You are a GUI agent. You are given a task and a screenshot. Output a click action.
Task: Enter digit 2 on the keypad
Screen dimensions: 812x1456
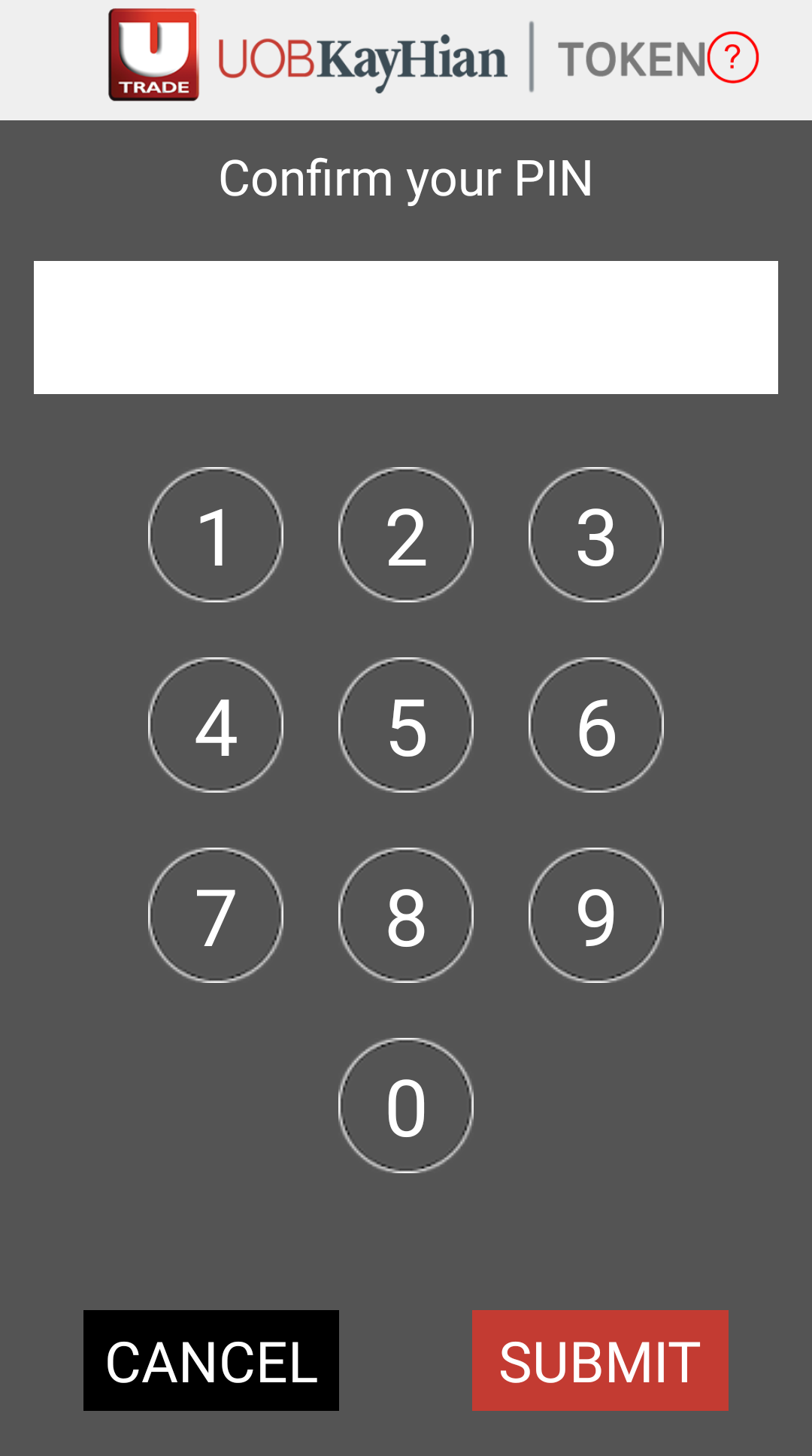click(x=406, y=535)
